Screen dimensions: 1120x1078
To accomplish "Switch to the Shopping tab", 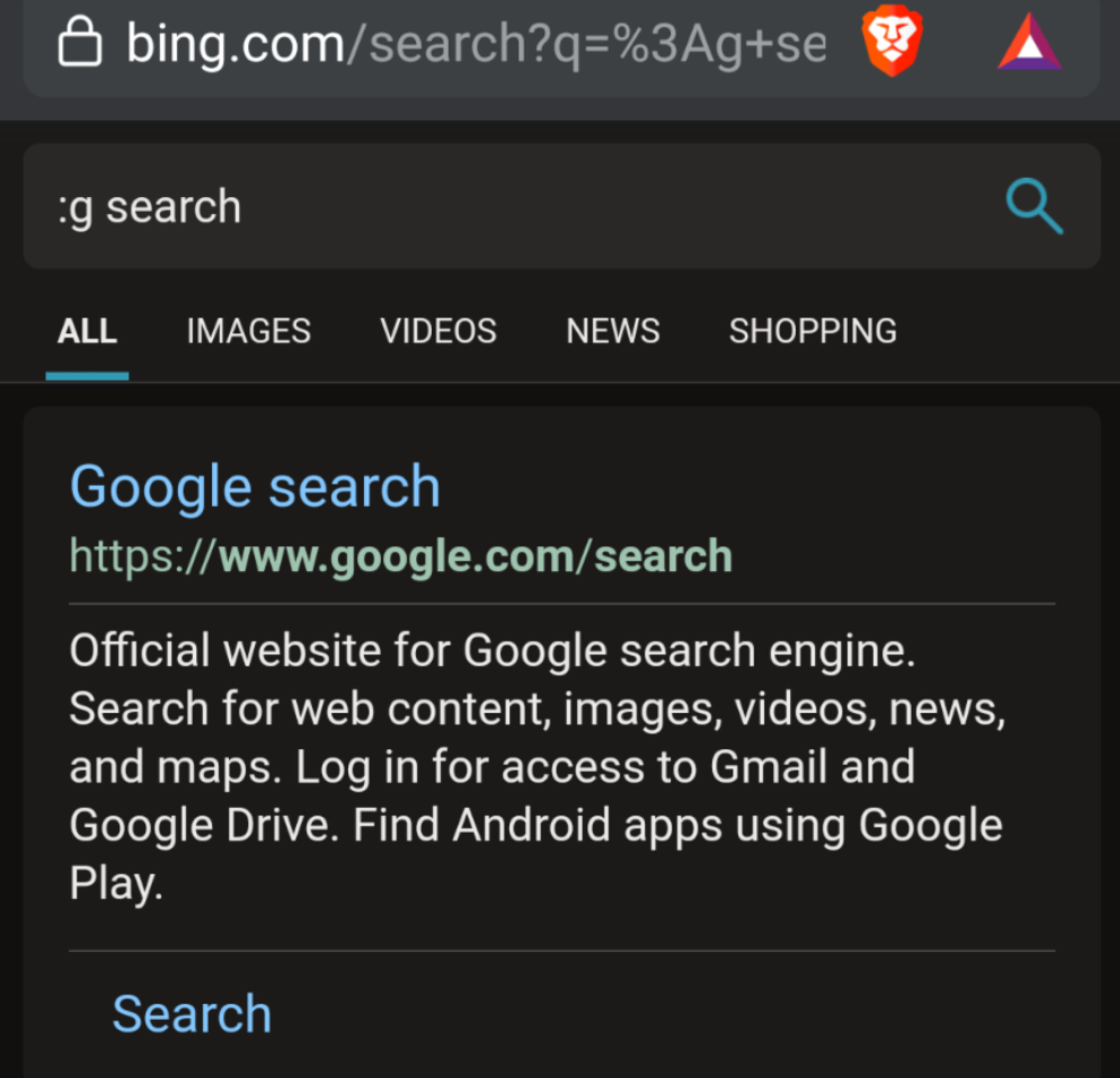I will tap(813, 331).
